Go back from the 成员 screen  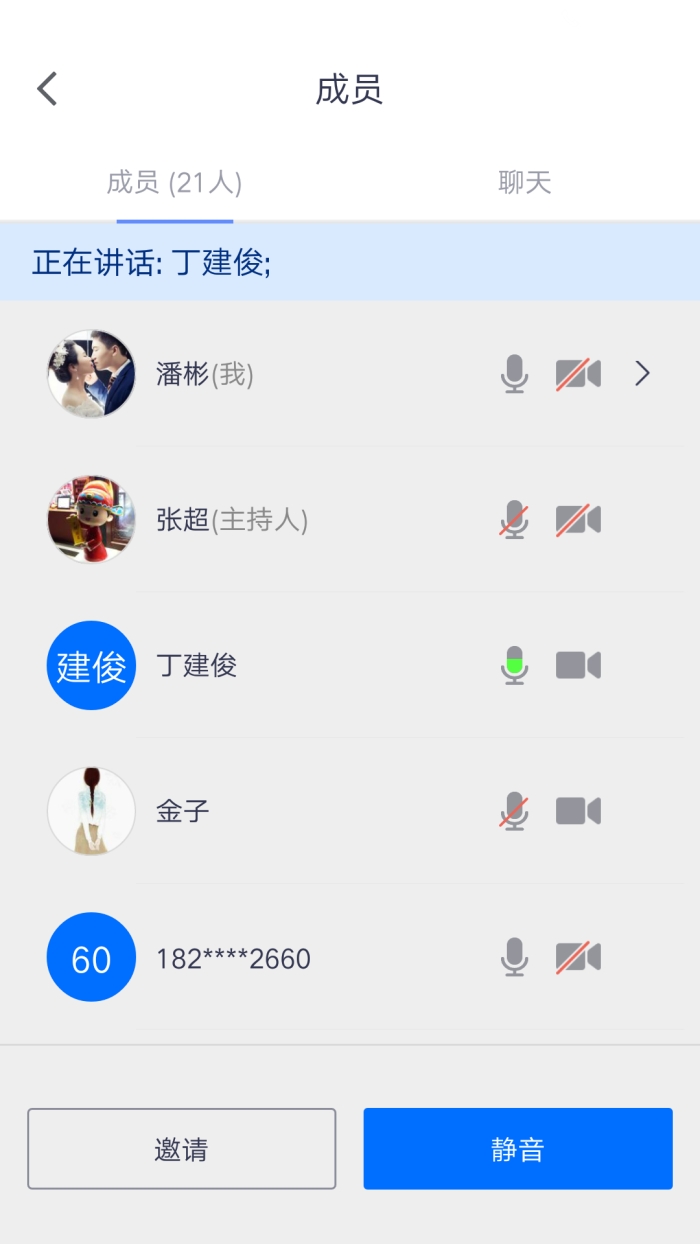click(47, 89)
